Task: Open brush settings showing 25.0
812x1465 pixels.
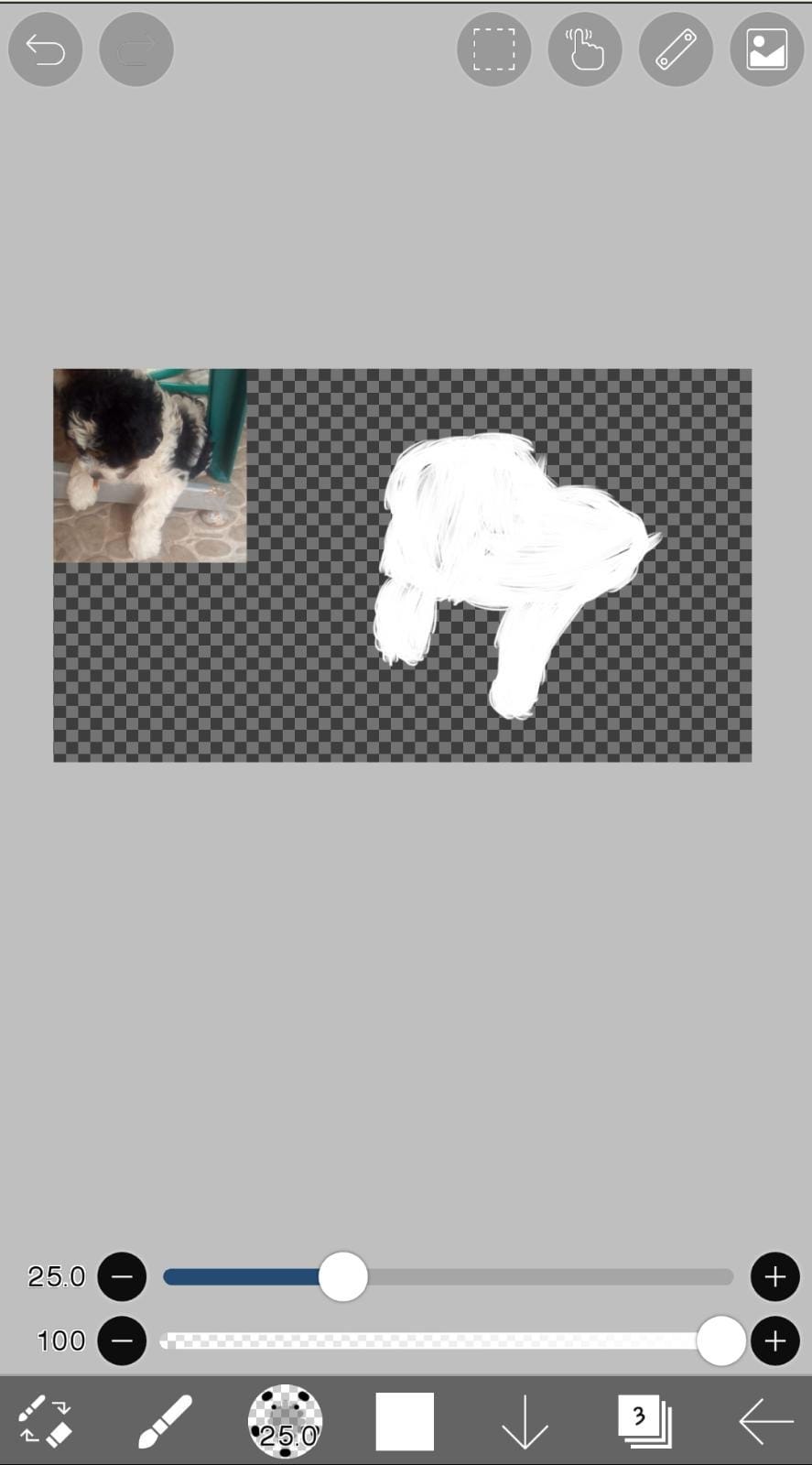Action: click(285, 1421)
